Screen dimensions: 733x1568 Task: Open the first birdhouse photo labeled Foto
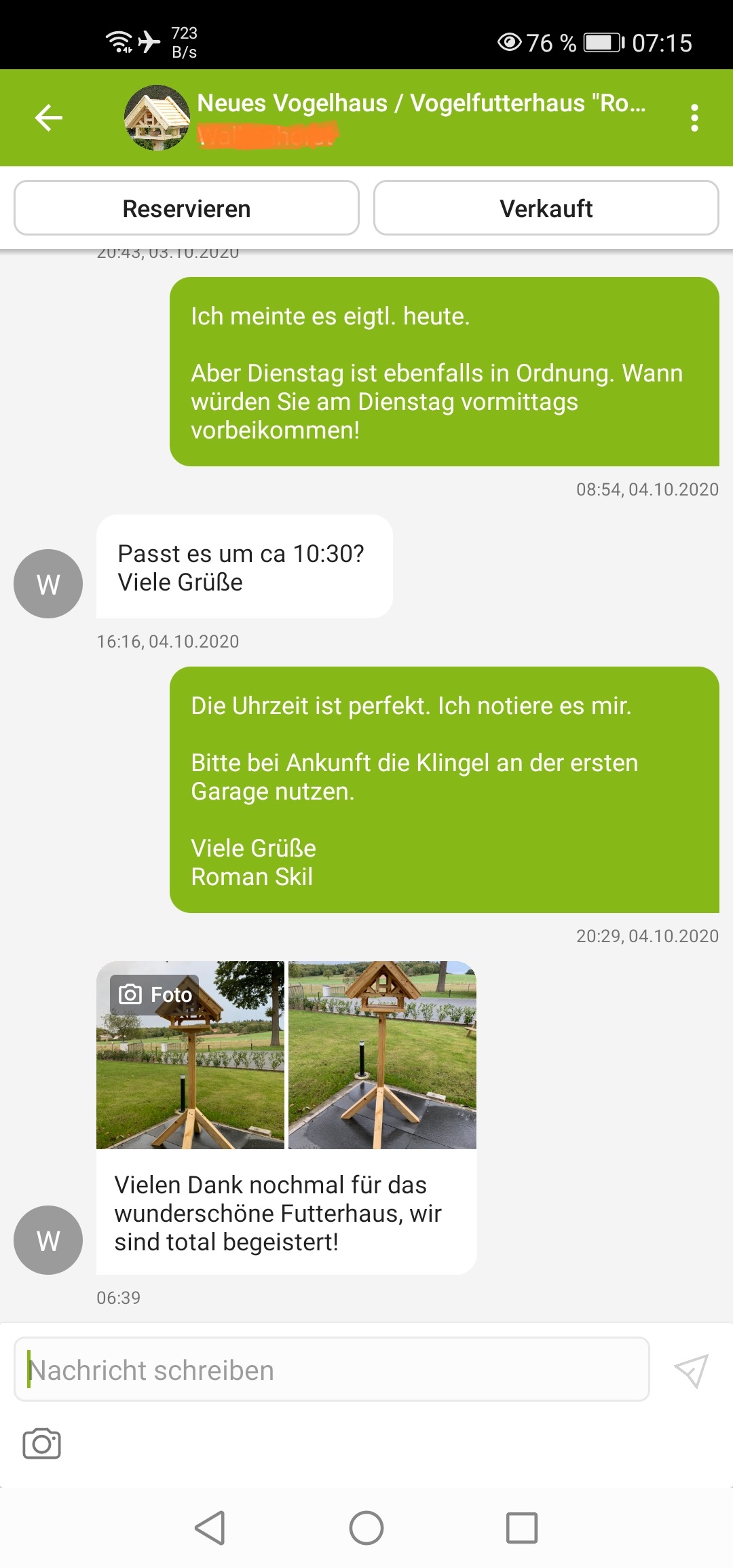tap(190, 1055)
